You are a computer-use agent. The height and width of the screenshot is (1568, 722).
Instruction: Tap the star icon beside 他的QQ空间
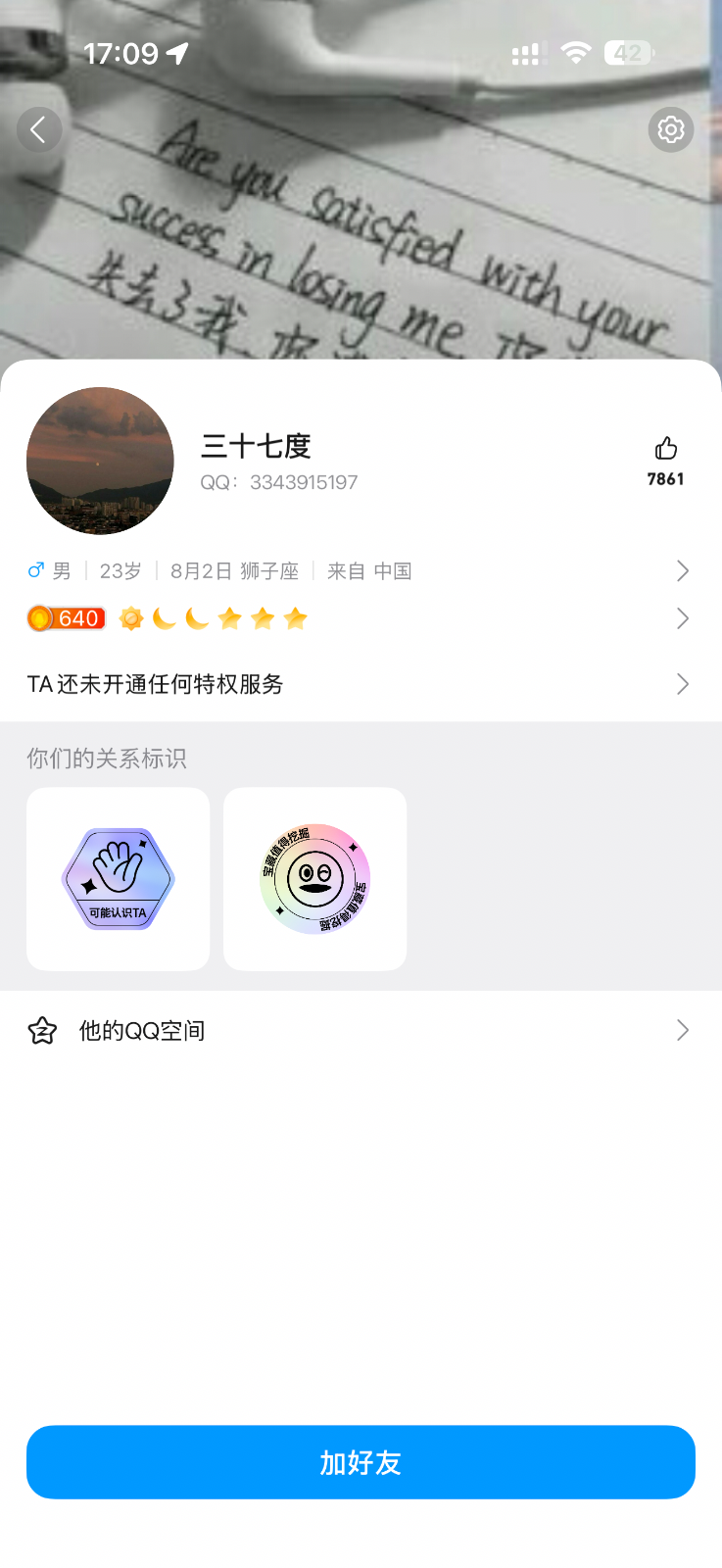tap(42, 1030)
